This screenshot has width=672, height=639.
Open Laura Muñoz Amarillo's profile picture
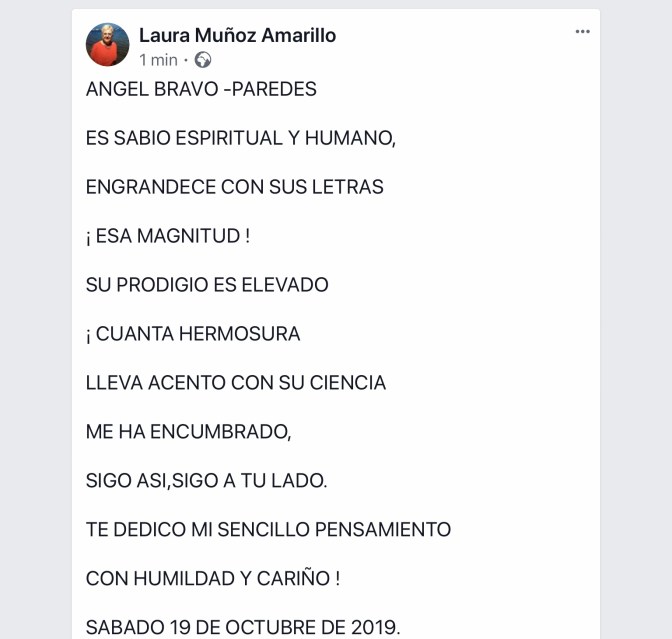(108, 45)
